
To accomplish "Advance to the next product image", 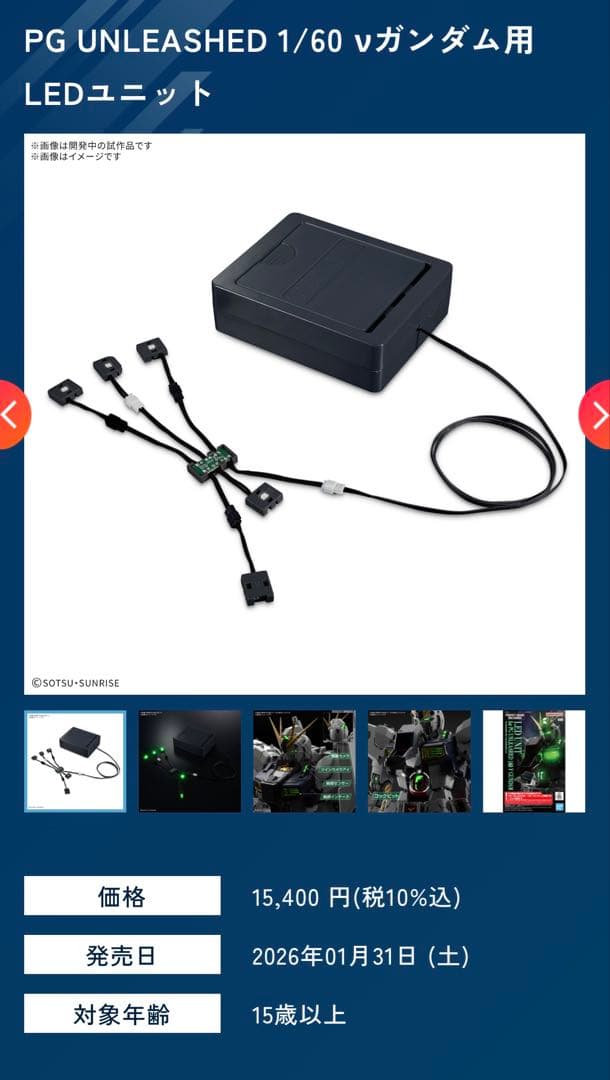I will coord(597,414).
